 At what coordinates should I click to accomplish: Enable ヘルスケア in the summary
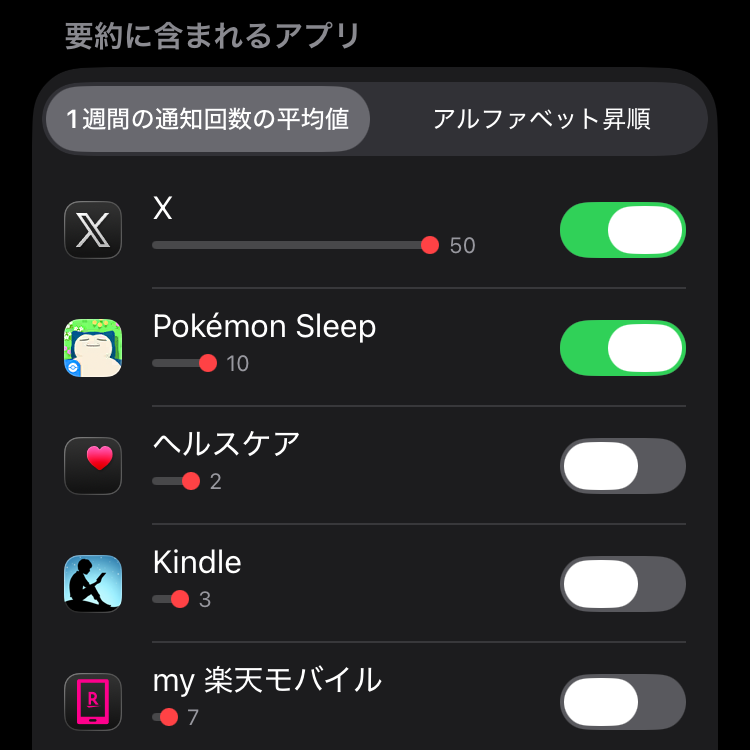click(x=622, y=466)
